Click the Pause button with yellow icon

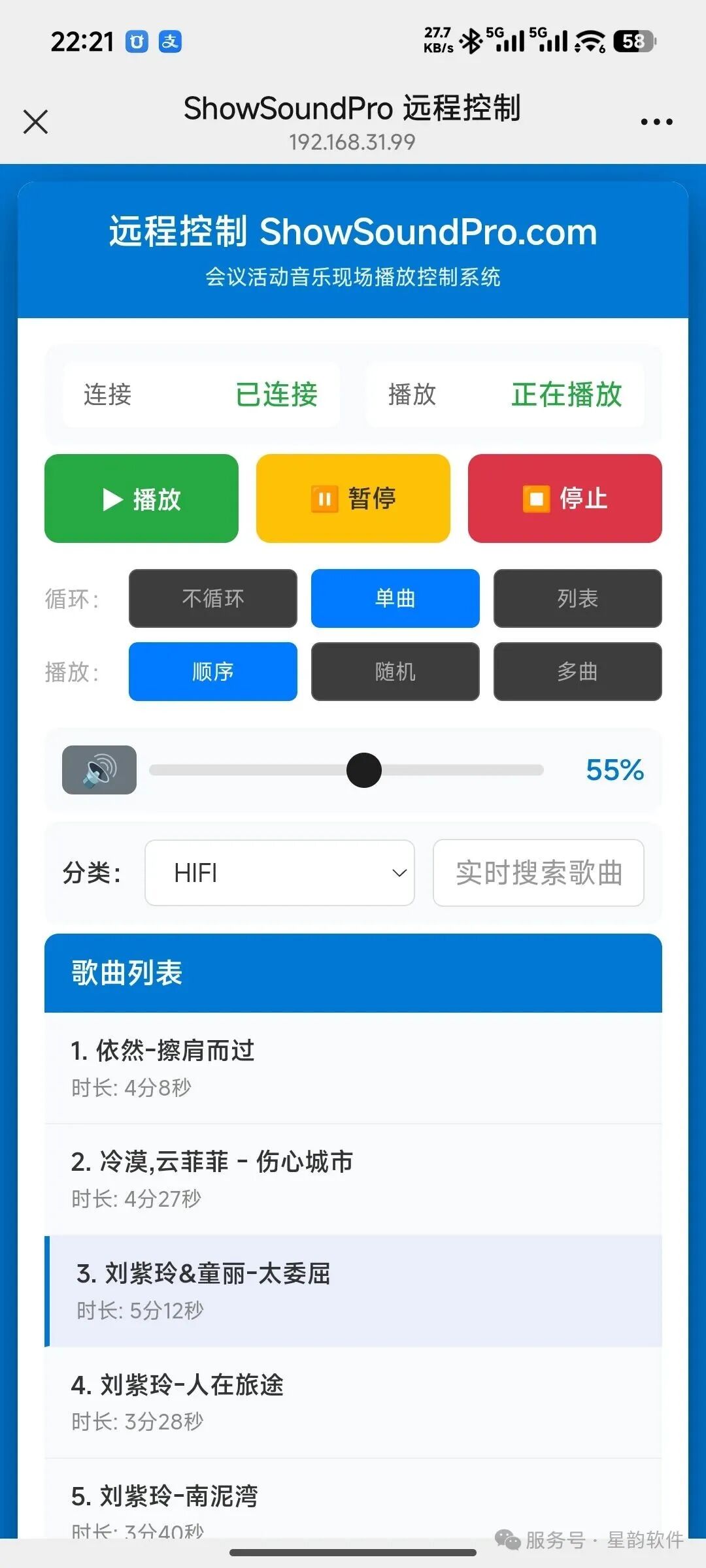[352, 498]
